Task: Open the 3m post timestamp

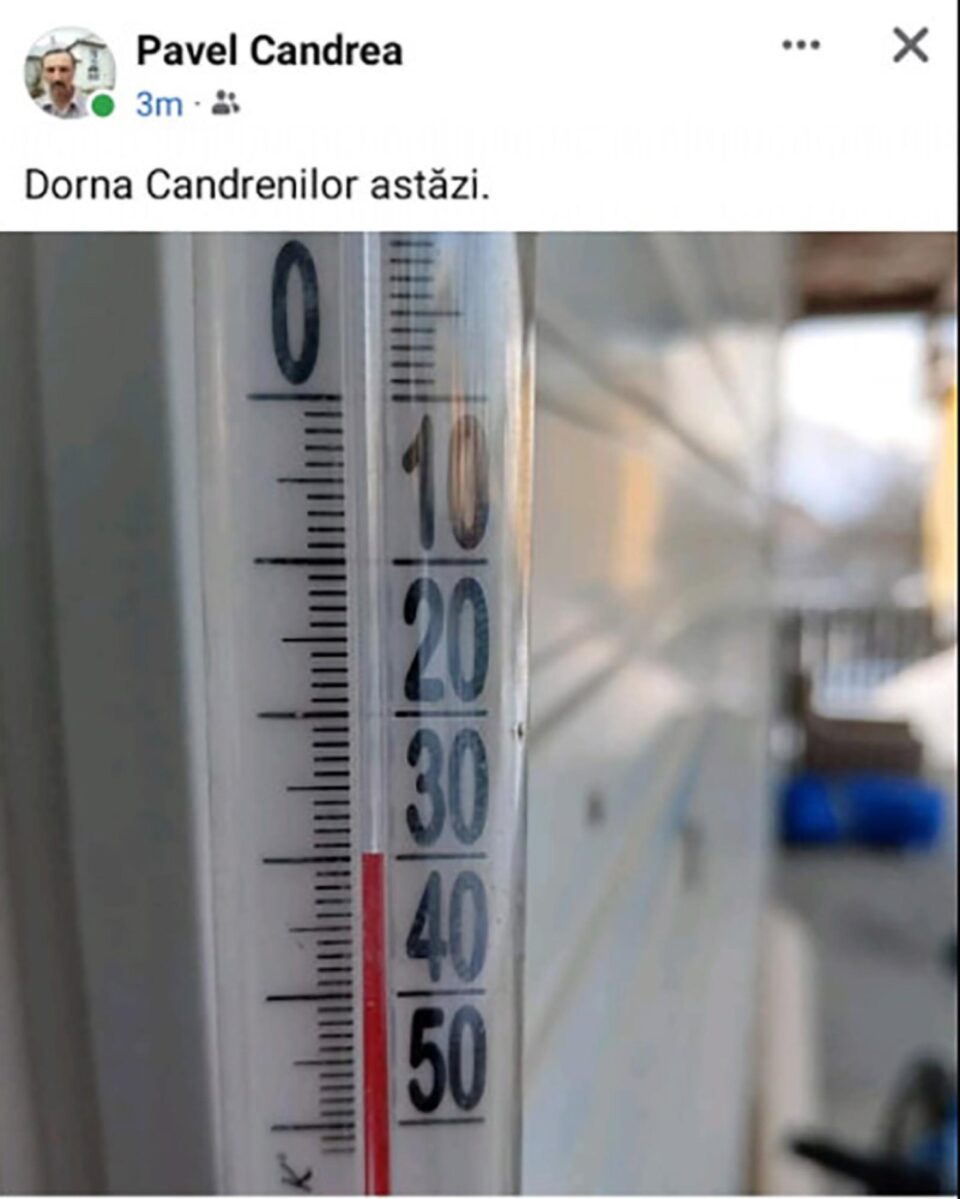Action: click(159, 103)
